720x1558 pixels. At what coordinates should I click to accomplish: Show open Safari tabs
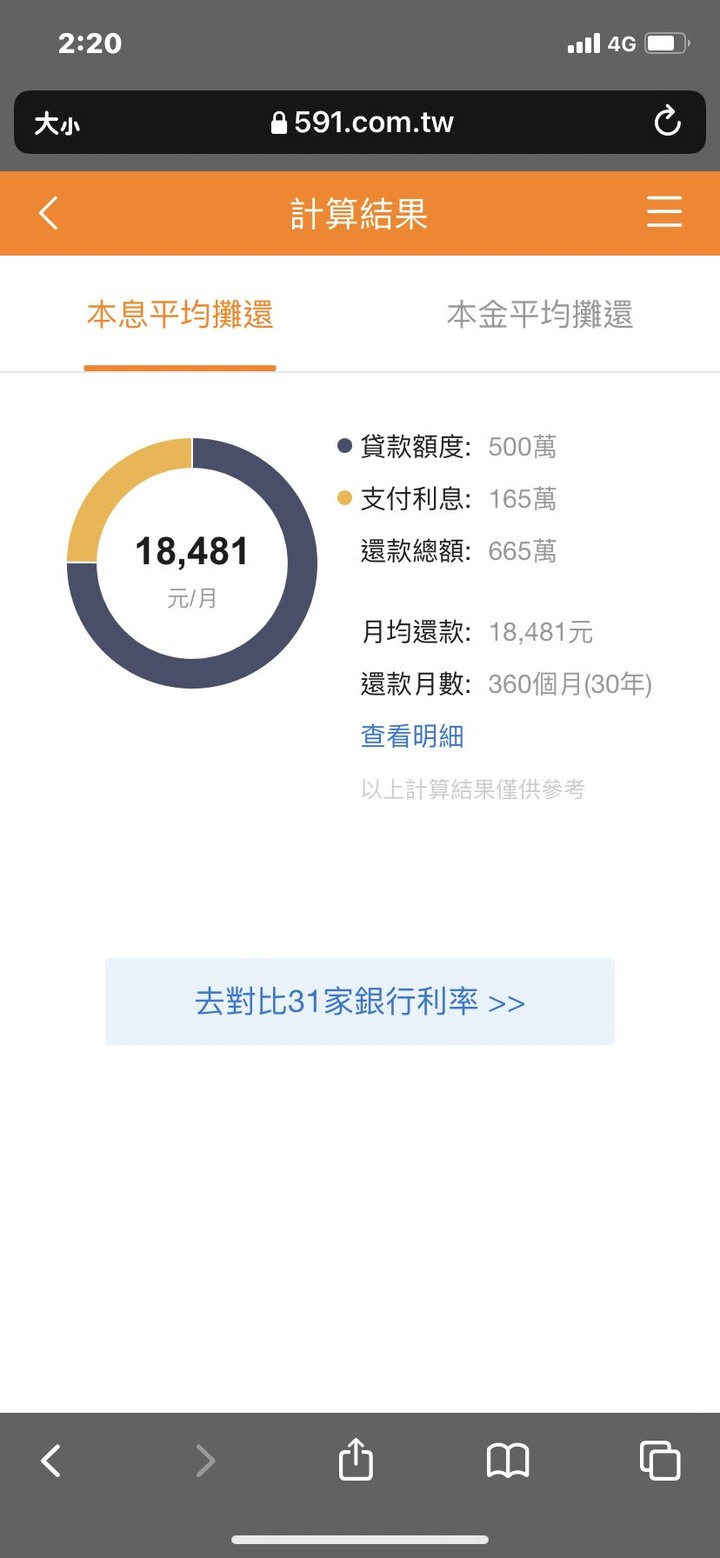[660, 1461]
